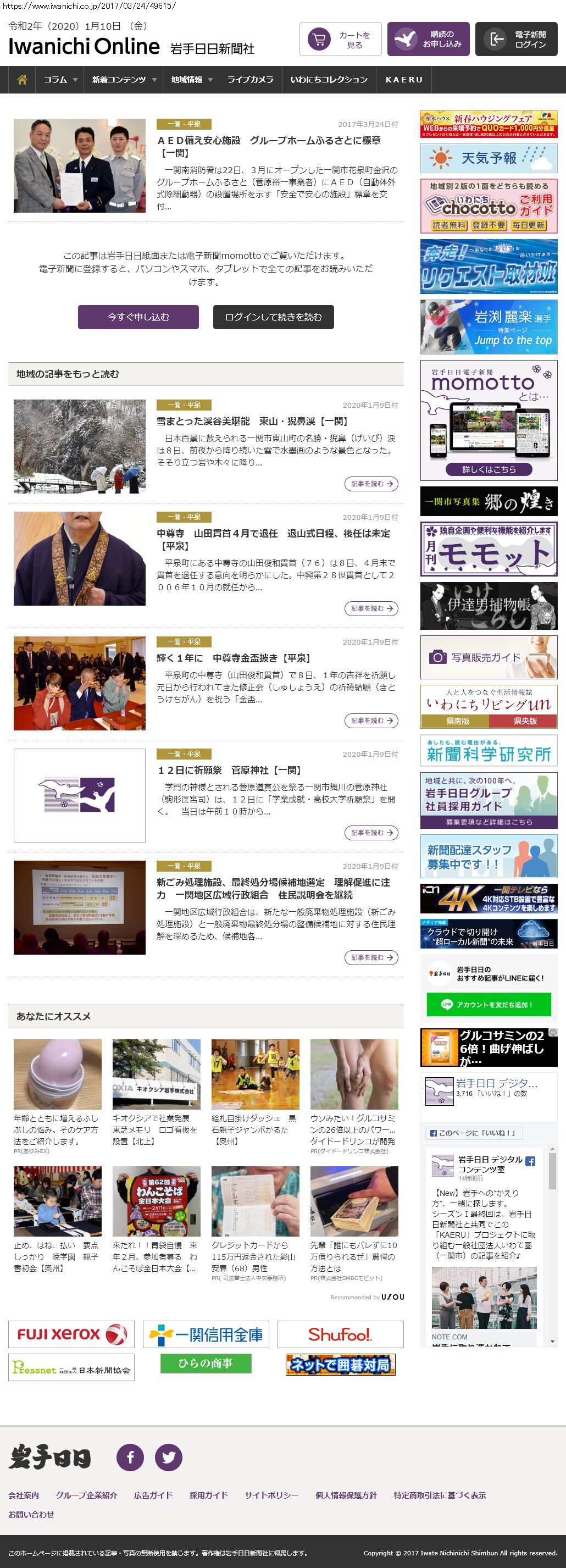
Task: Expand the 新着コンテンツ menu
Action: pyautogui.click(x=124, y=80)
